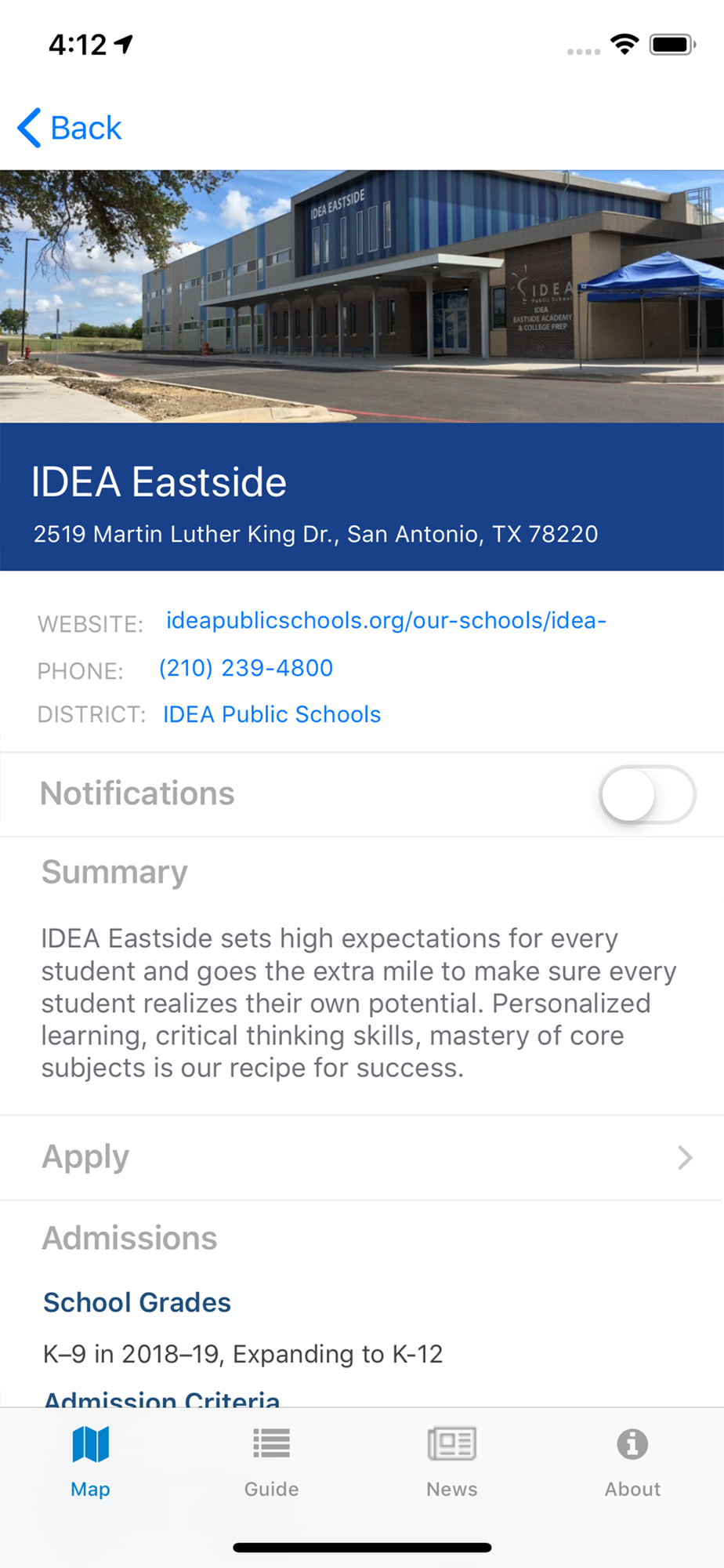The width and height of the screenshot is (724, 1568).
Task: Switch to the About tab
Action: coord(632,1461)
